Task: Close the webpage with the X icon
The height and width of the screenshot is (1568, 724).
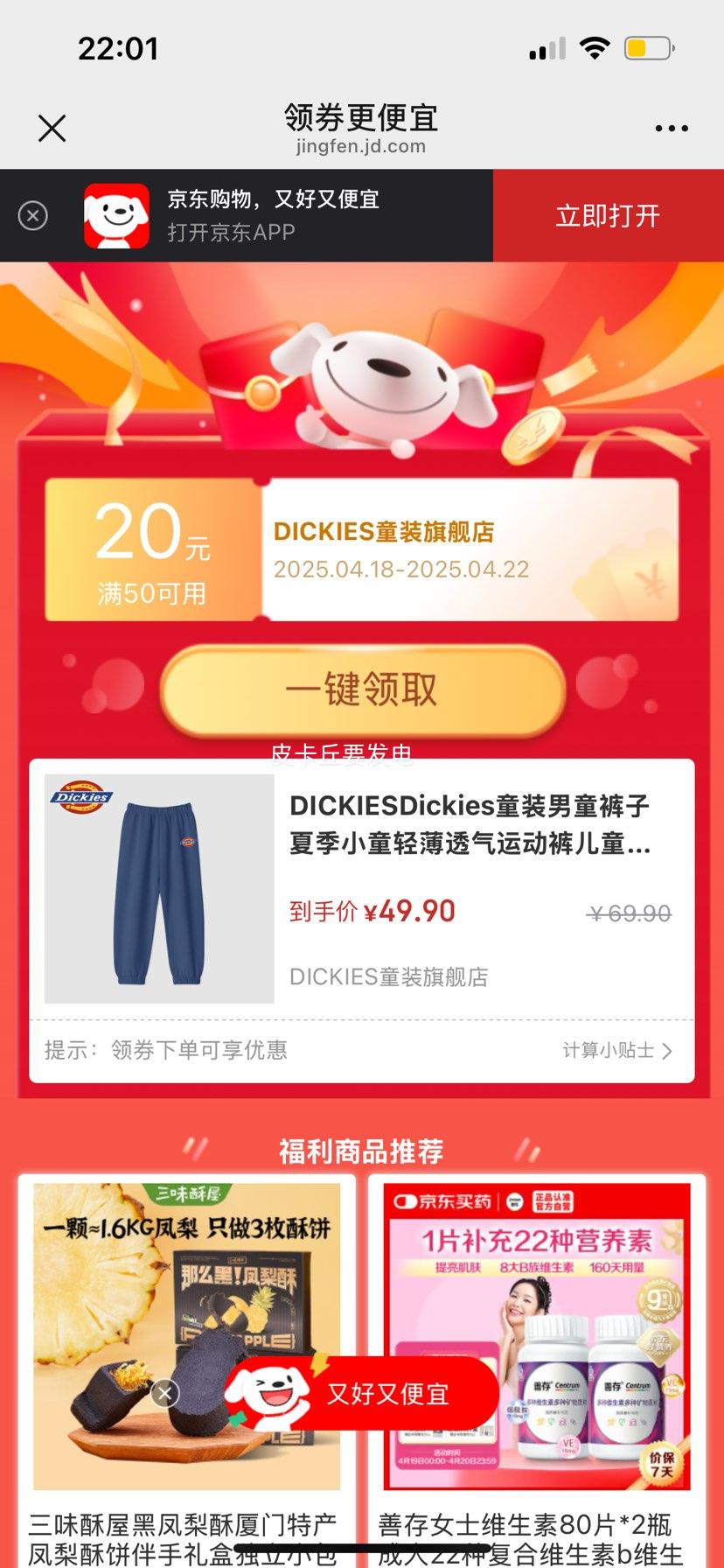Action: (52, 128)
